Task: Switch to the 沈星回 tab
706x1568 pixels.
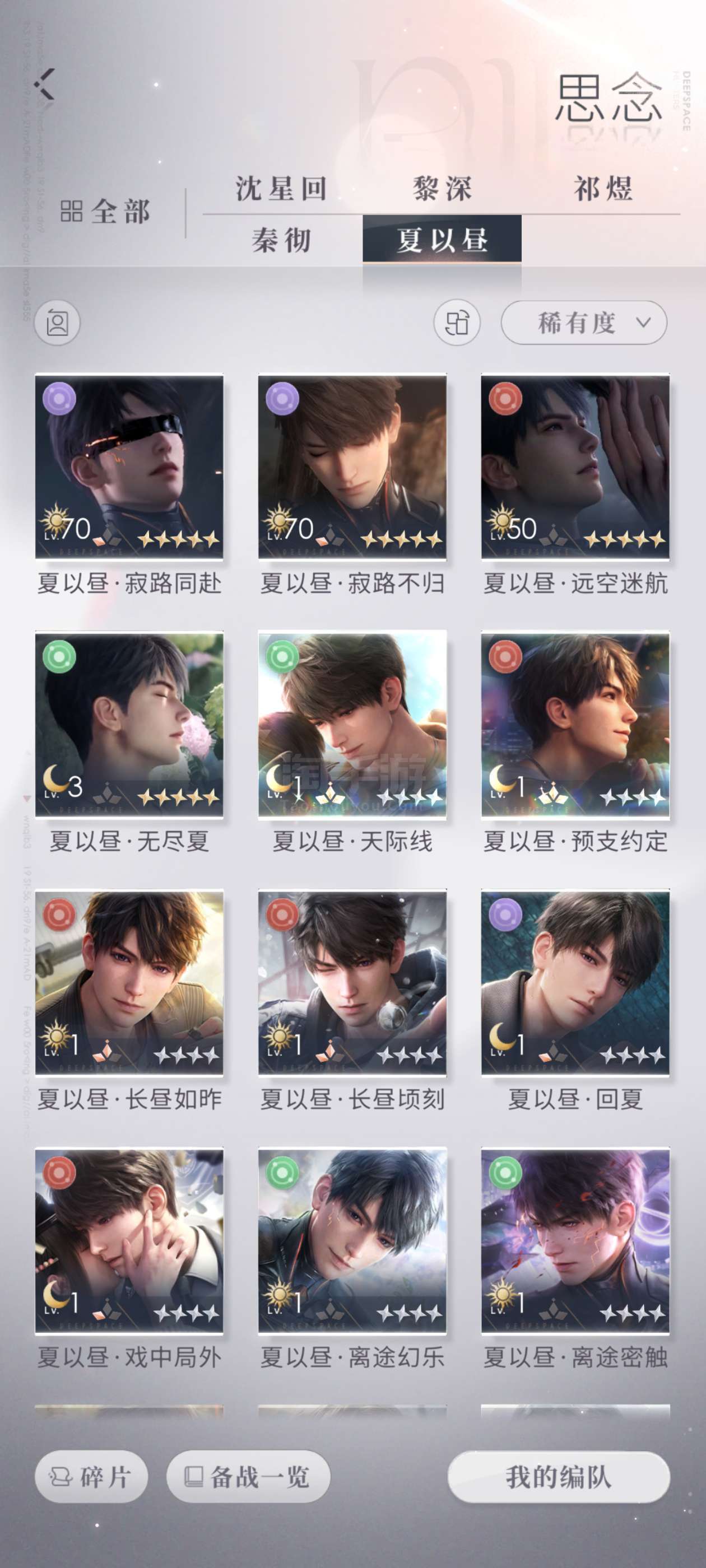Action: pos(281,188)
